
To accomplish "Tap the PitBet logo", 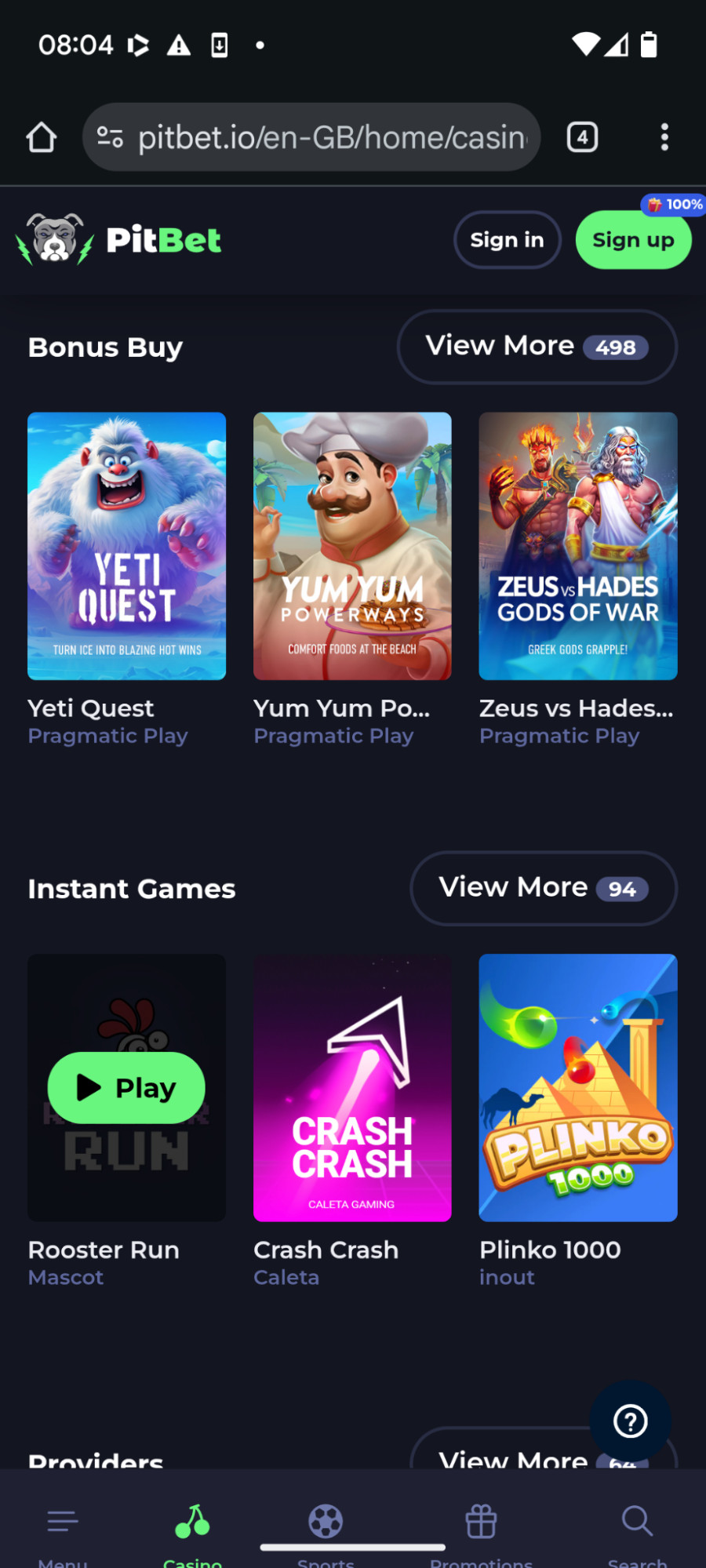I will 119,240.
